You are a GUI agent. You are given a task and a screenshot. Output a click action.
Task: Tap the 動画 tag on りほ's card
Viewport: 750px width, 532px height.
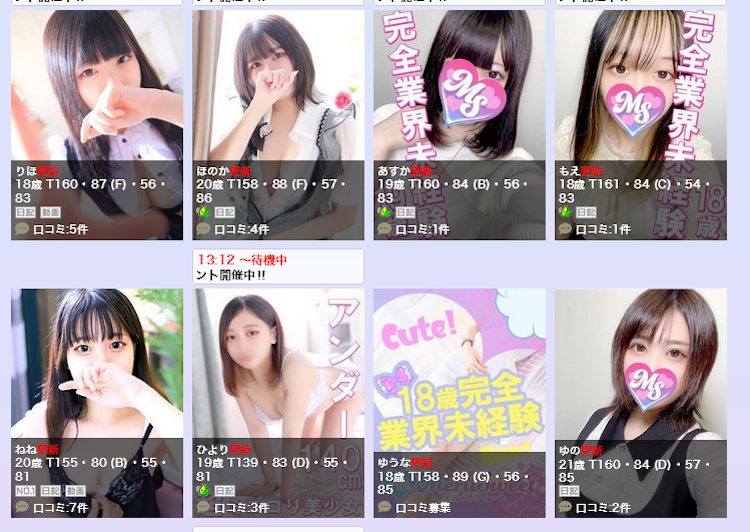[x=50, y=213]
